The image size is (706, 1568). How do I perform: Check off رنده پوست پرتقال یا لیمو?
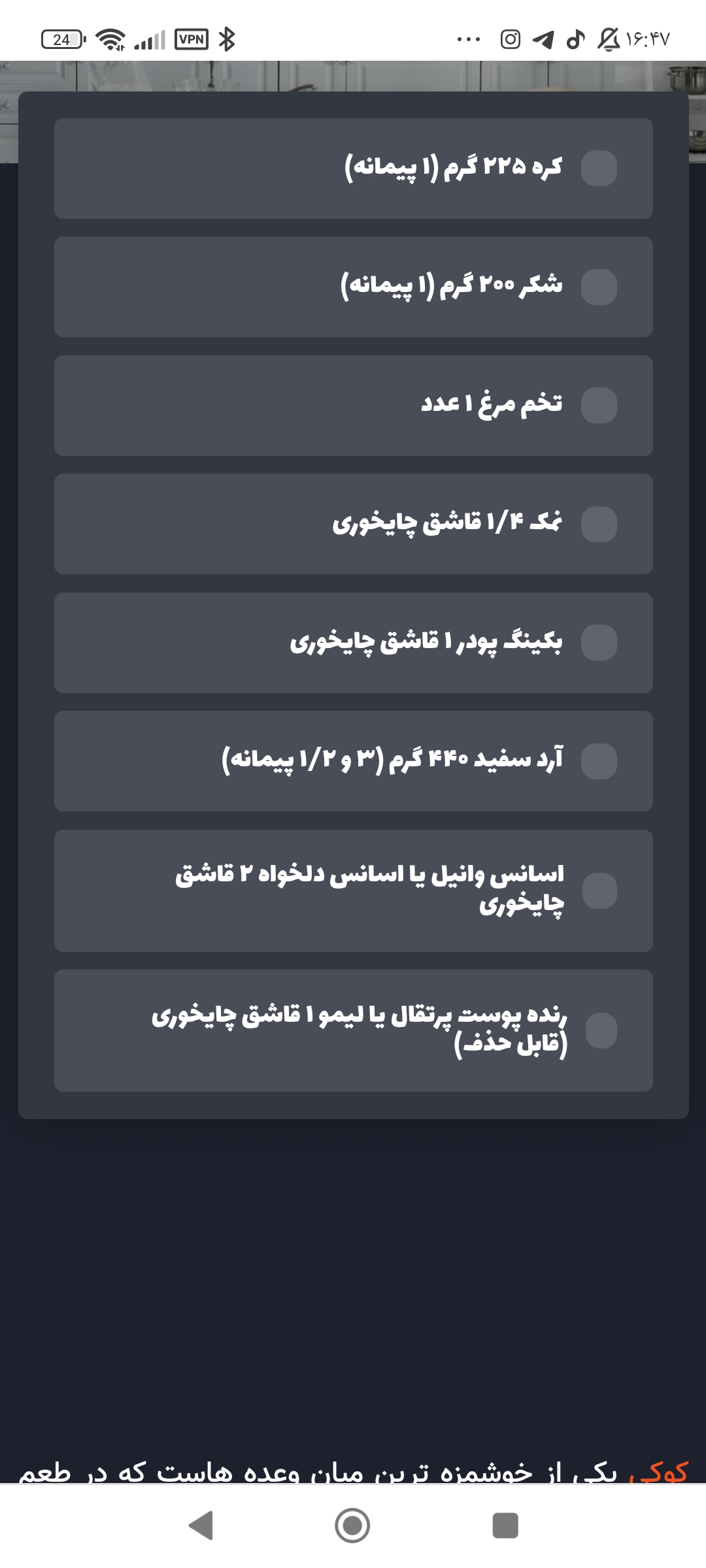[x=601, y=1030]
